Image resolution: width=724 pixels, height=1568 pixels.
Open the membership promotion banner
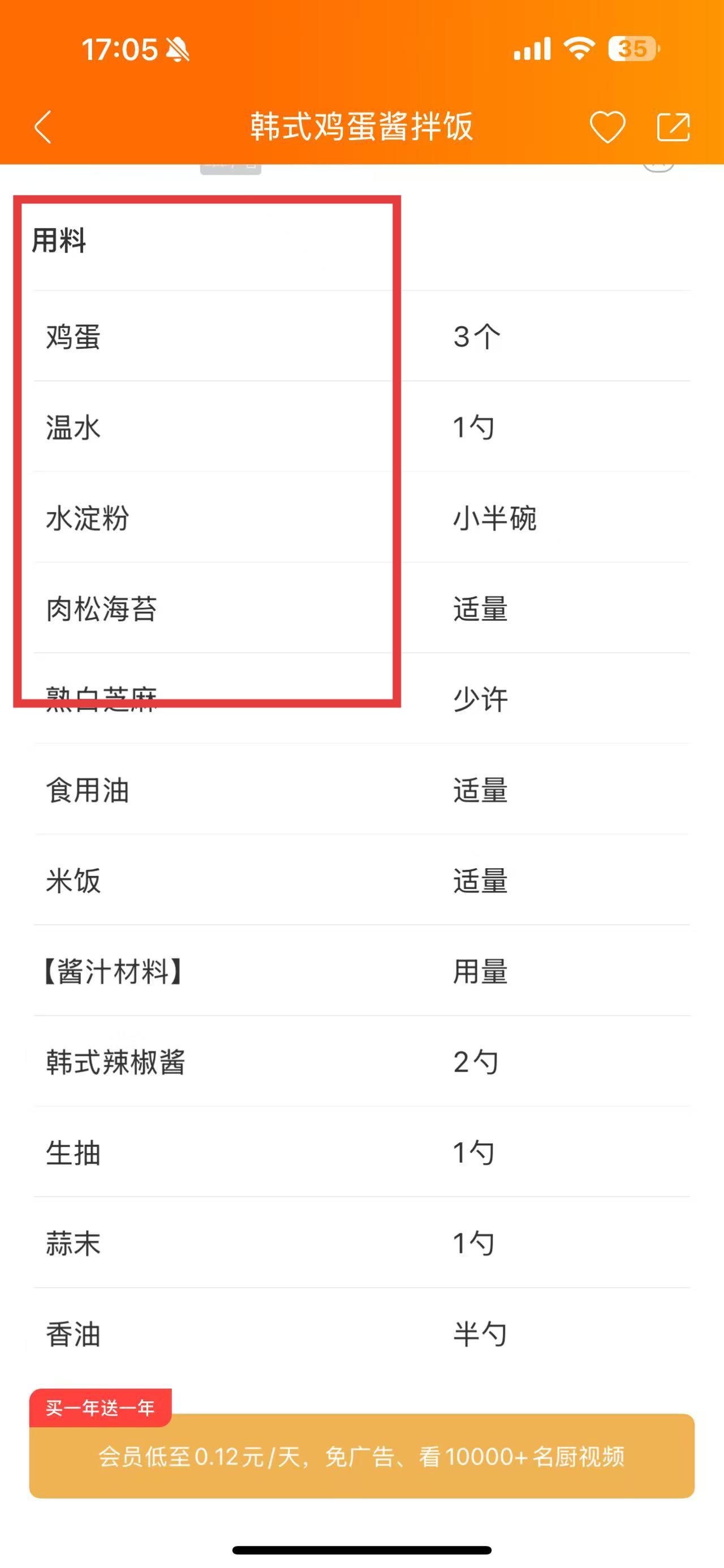point(361,1456)
